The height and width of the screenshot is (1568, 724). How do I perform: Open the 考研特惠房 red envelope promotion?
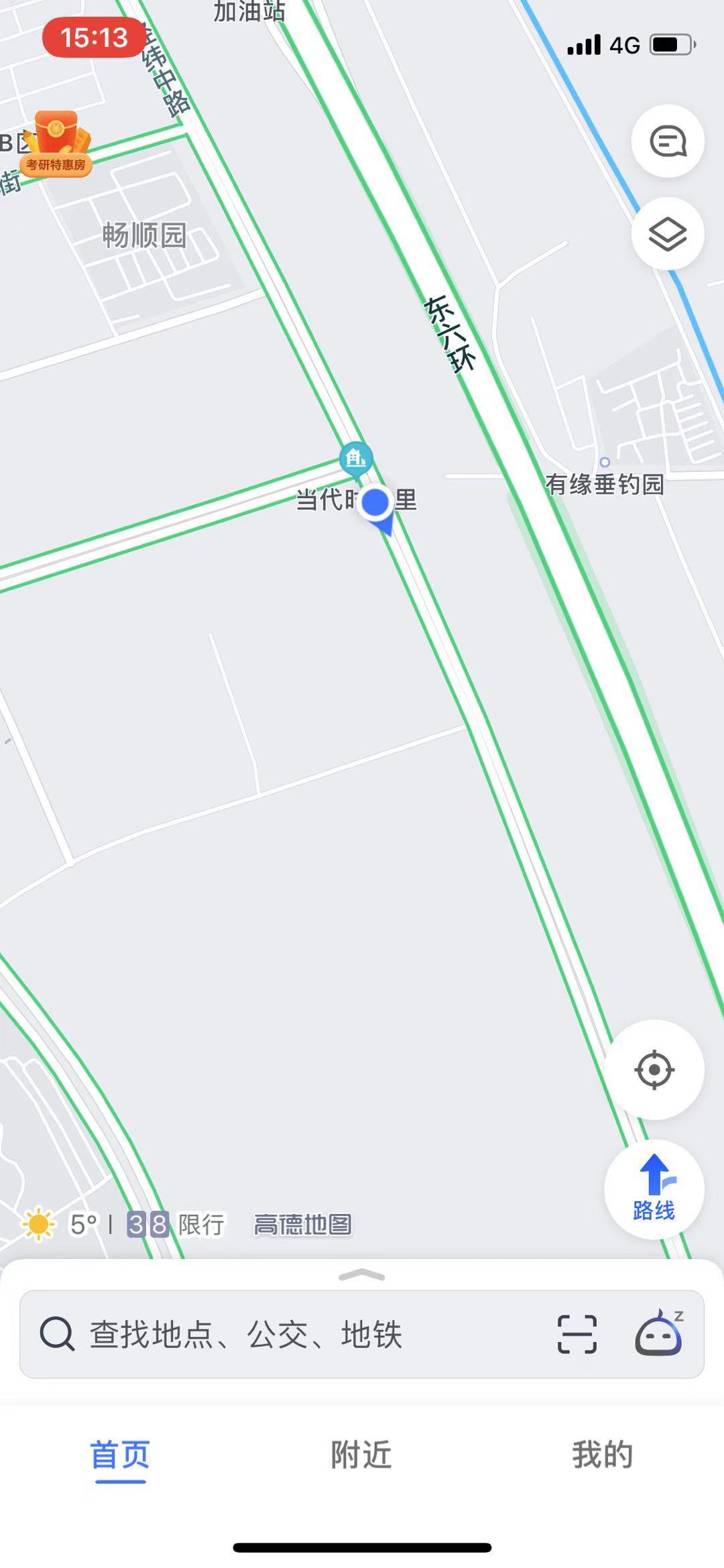[x=56, y=143]
